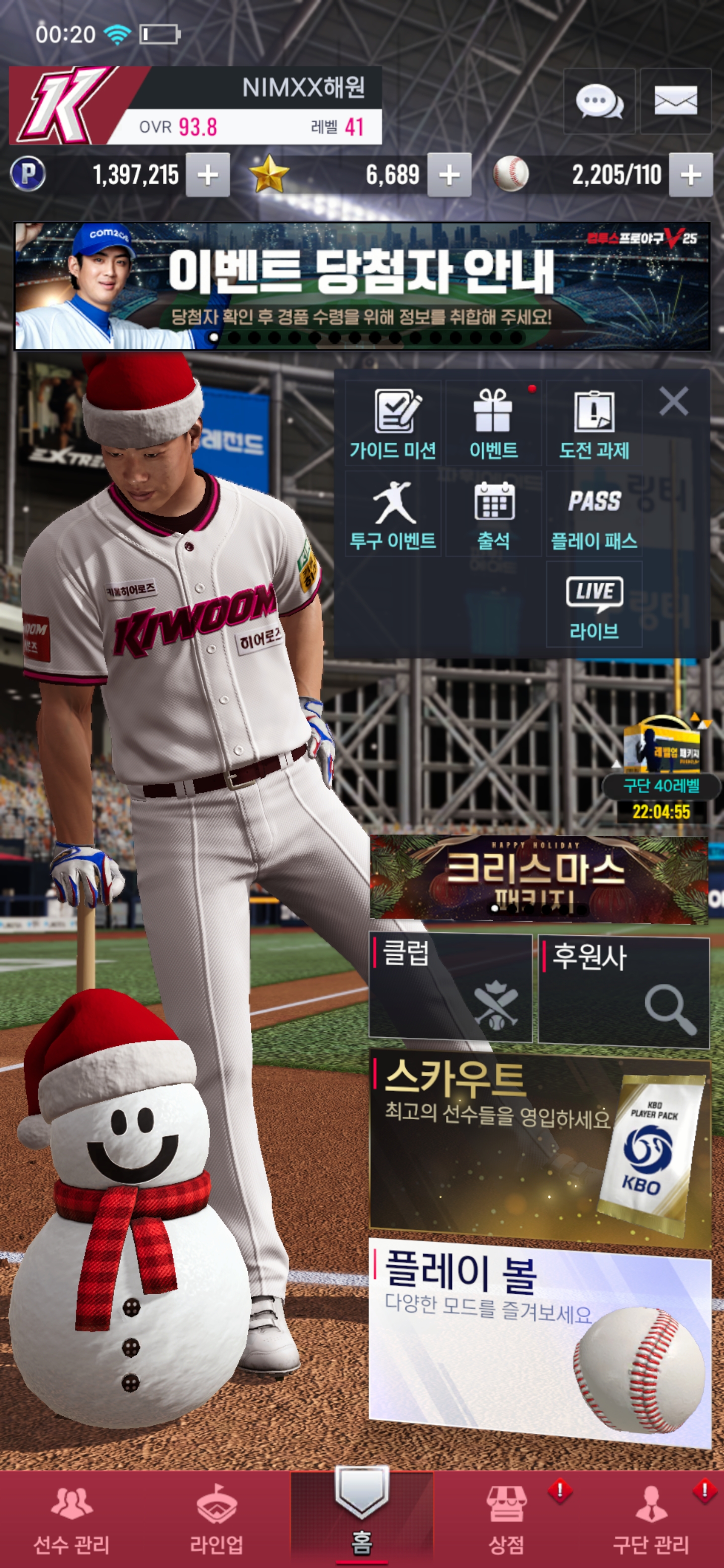Open the 스카우트 card
The width and height of the screenshot is (724, 1568).
coord(539,1147)
